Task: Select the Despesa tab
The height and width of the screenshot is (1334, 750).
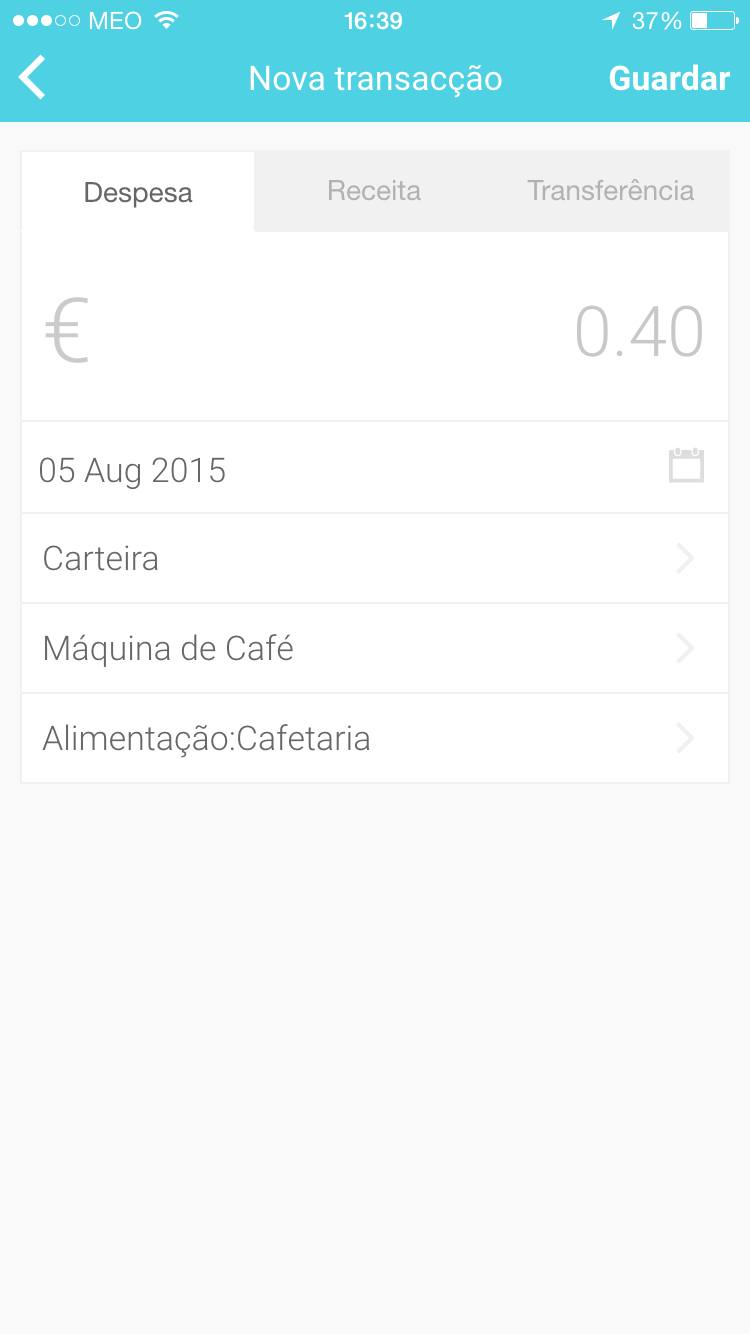Action: click(138, 192)
